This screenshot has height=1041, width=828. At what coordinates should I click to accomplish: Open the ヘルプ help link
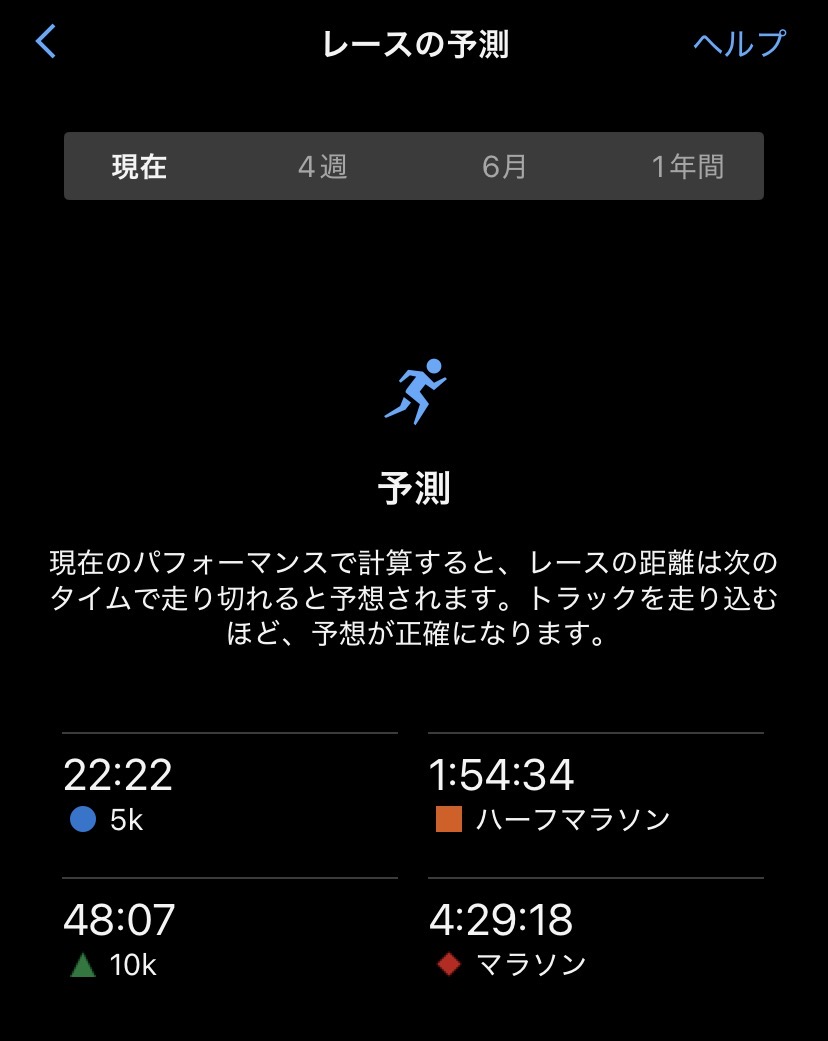click(x=739, y=43)
